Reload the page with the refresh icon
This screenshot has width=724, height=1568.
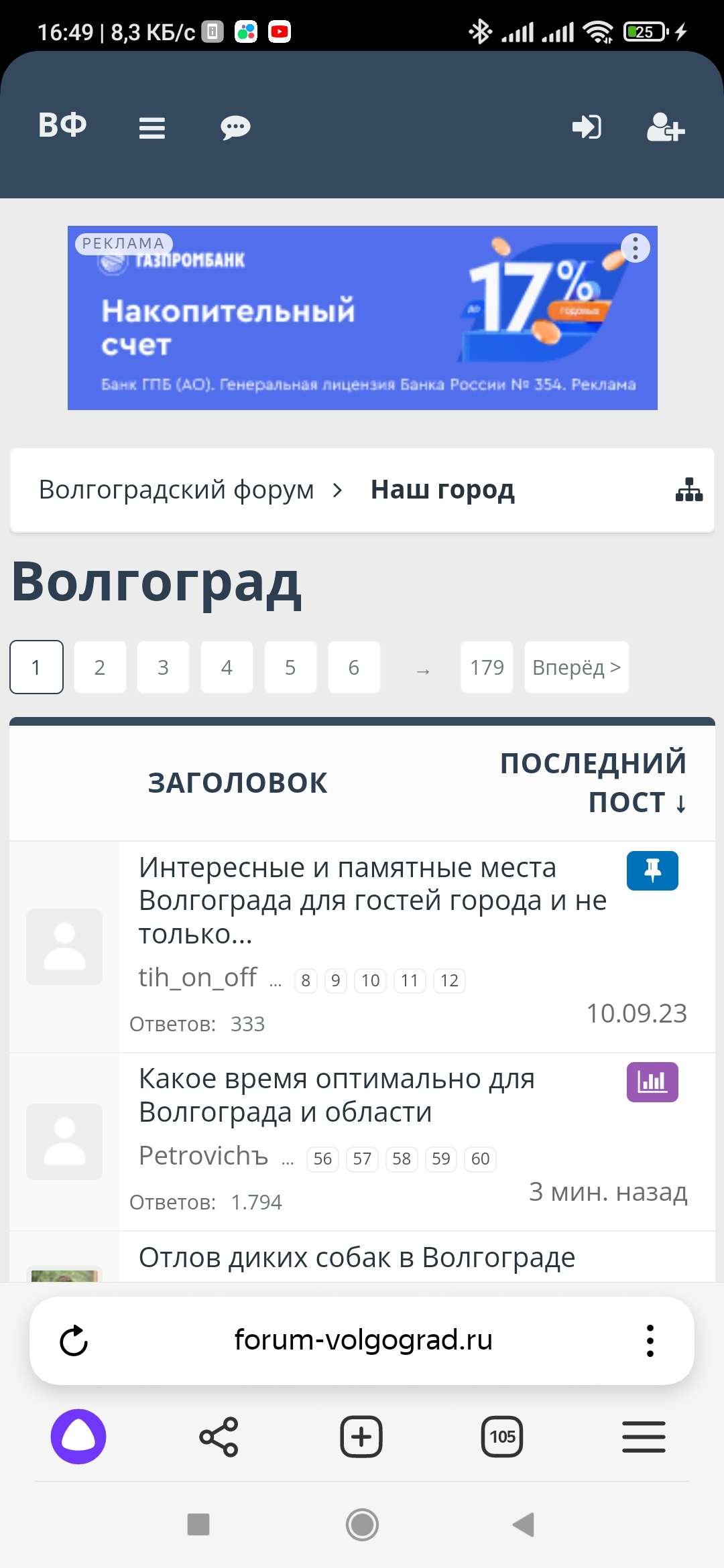74,1341
